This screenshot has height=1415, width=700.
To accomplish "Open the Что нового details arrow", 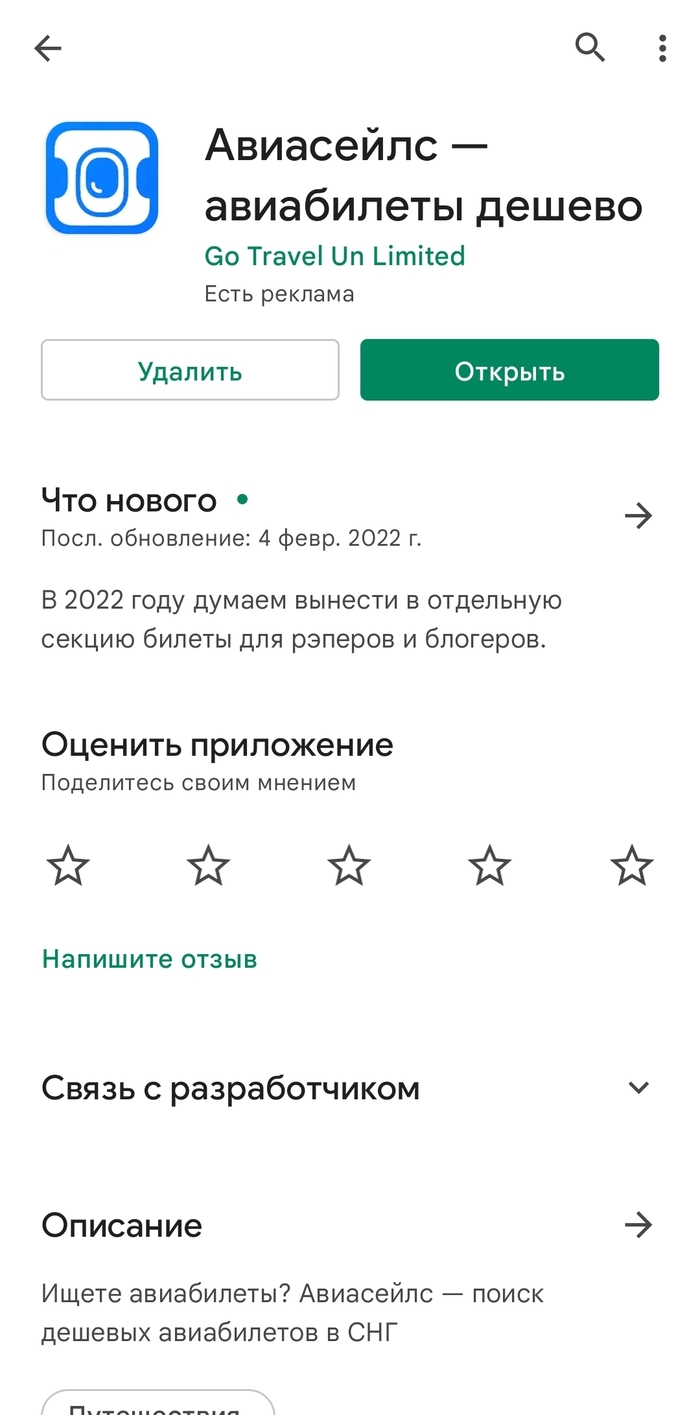I will [x=638, y=516].
